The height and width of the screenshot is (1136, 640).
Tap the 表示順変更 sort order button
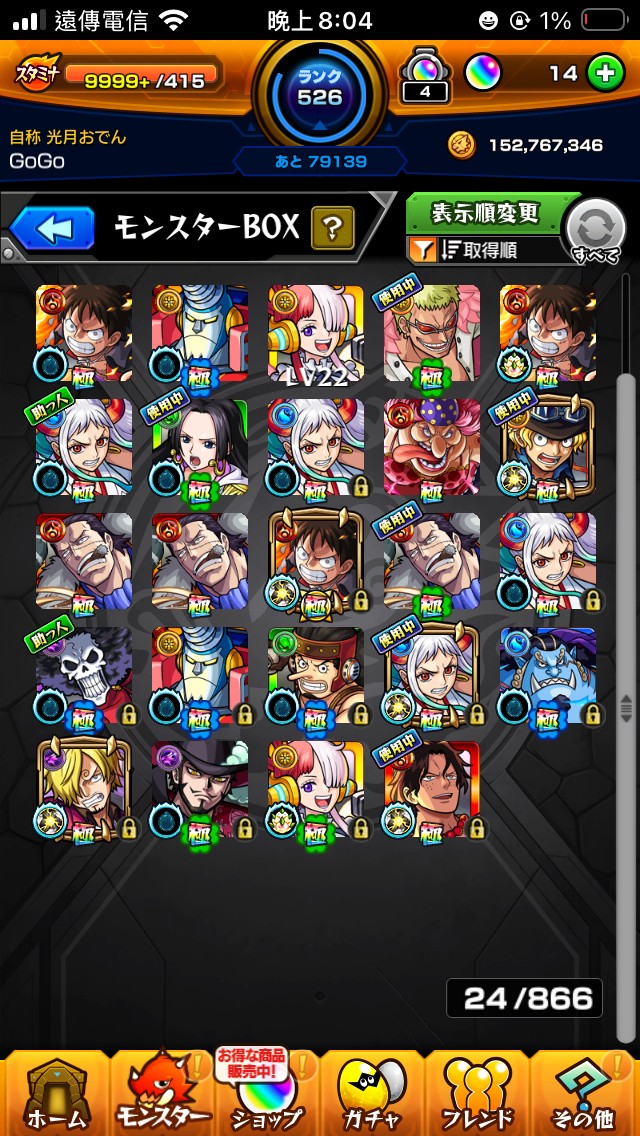pyautogui.click(x=485, y=213)
